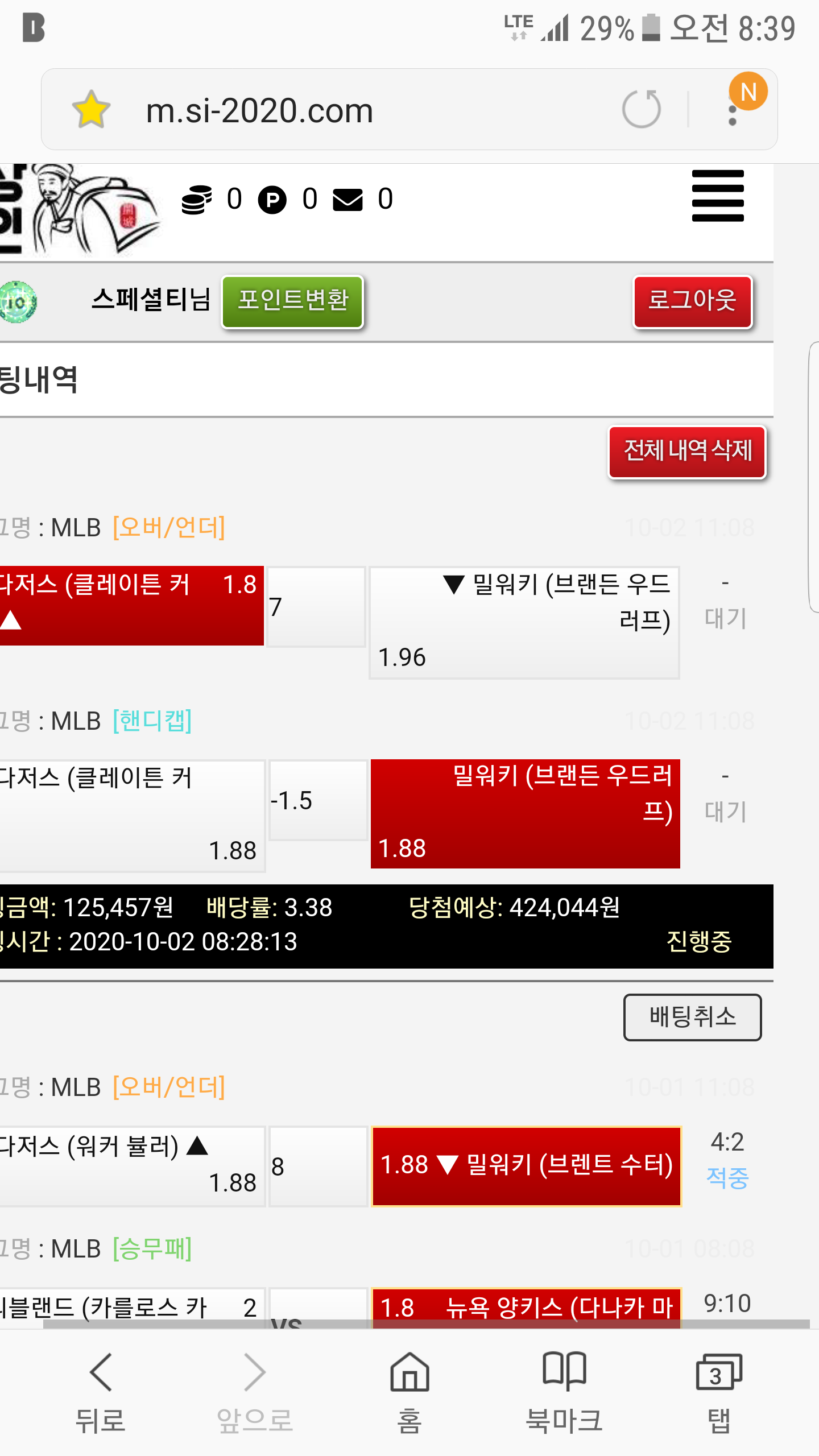Screen dimensions: 819x1456
Task: Delete all history with 전체 내역 삭제
Action: [687, 452]
